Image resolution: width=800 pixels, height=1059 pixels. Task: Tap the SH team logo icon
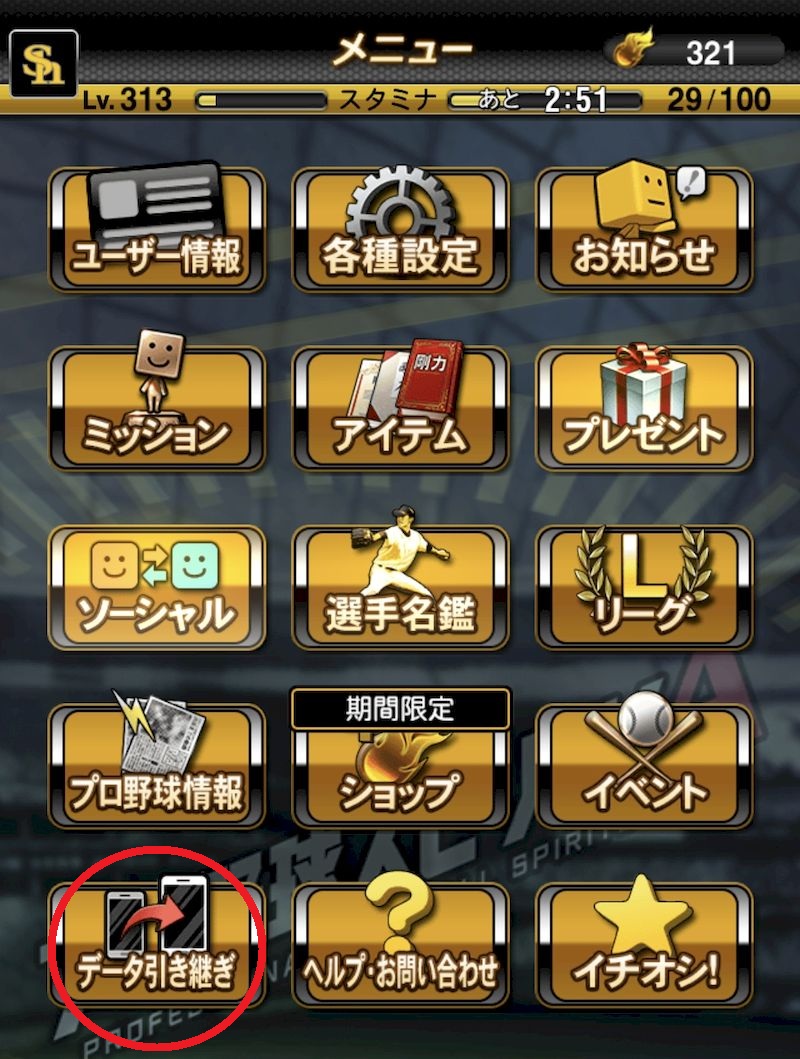point(43,62)
